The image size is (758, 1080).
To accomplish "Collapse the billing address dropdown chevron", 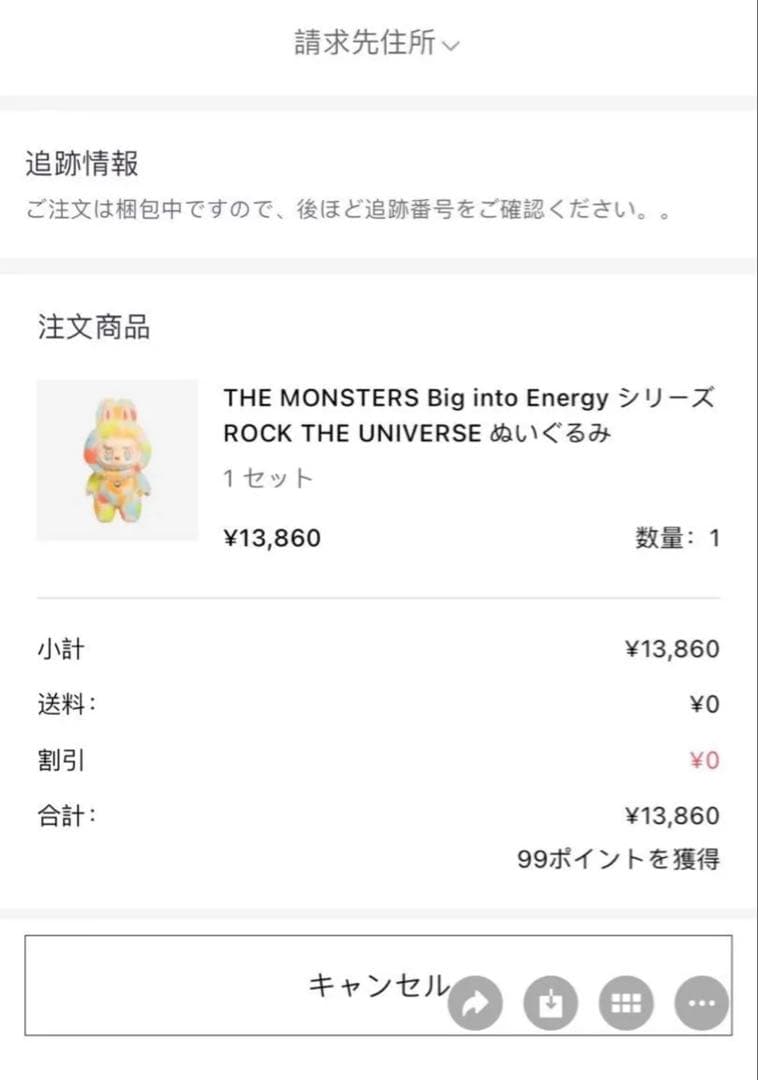I will [452, 46].
